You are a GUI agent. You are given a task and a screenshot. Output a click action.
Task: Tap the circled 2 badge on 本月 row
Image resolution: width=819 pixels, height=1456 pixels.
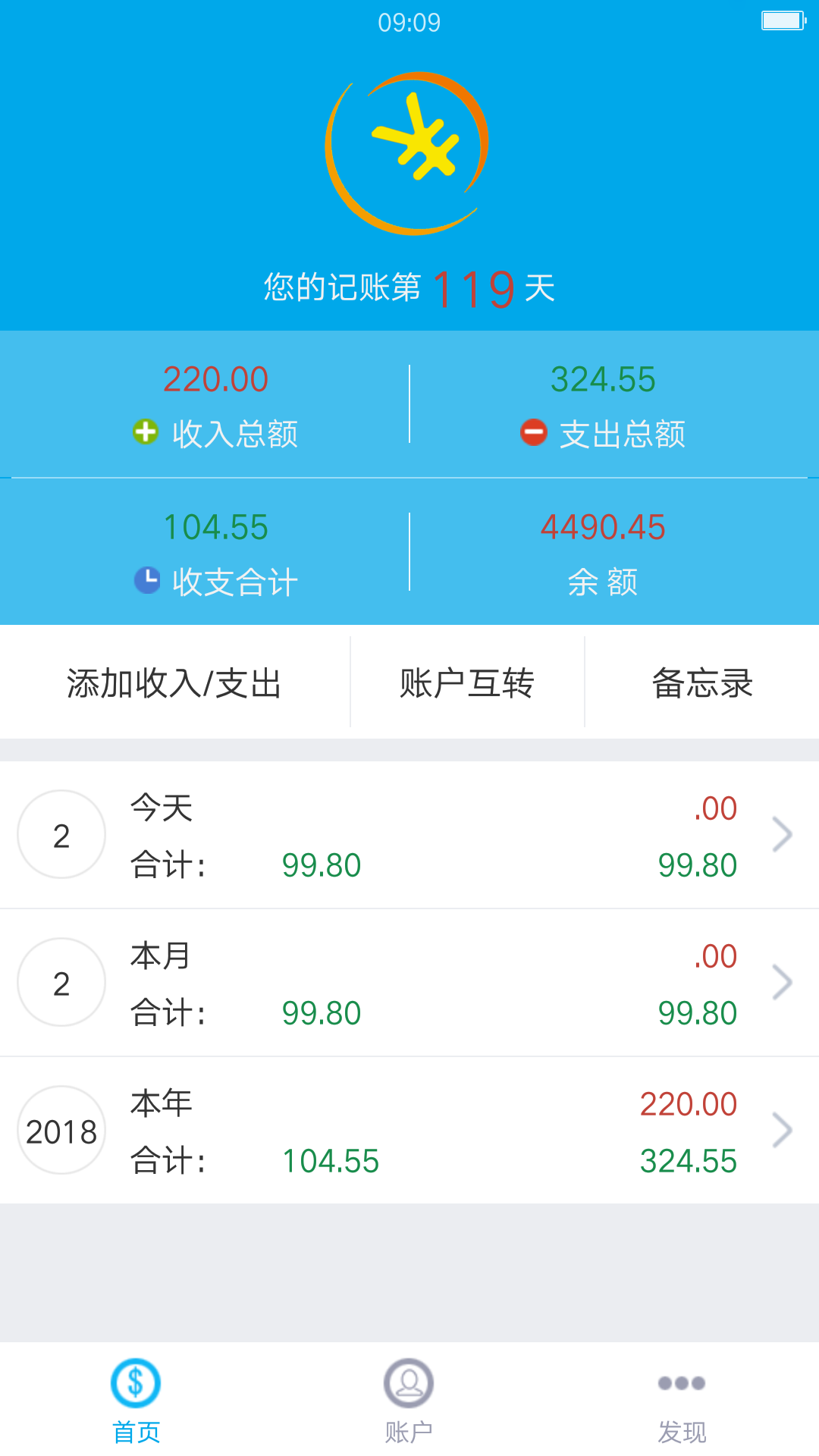tap(62, 982)
